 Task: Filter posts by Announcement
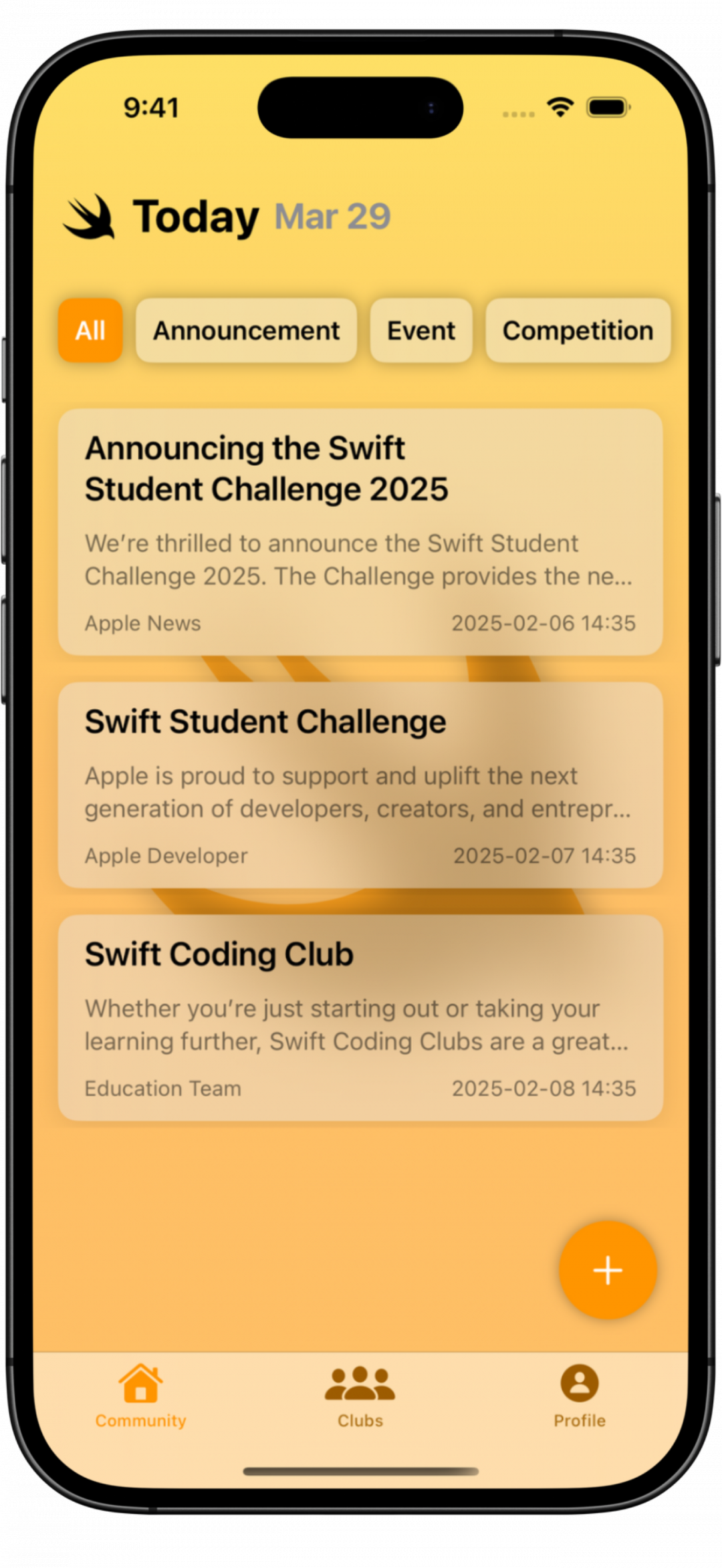[246, 330]
